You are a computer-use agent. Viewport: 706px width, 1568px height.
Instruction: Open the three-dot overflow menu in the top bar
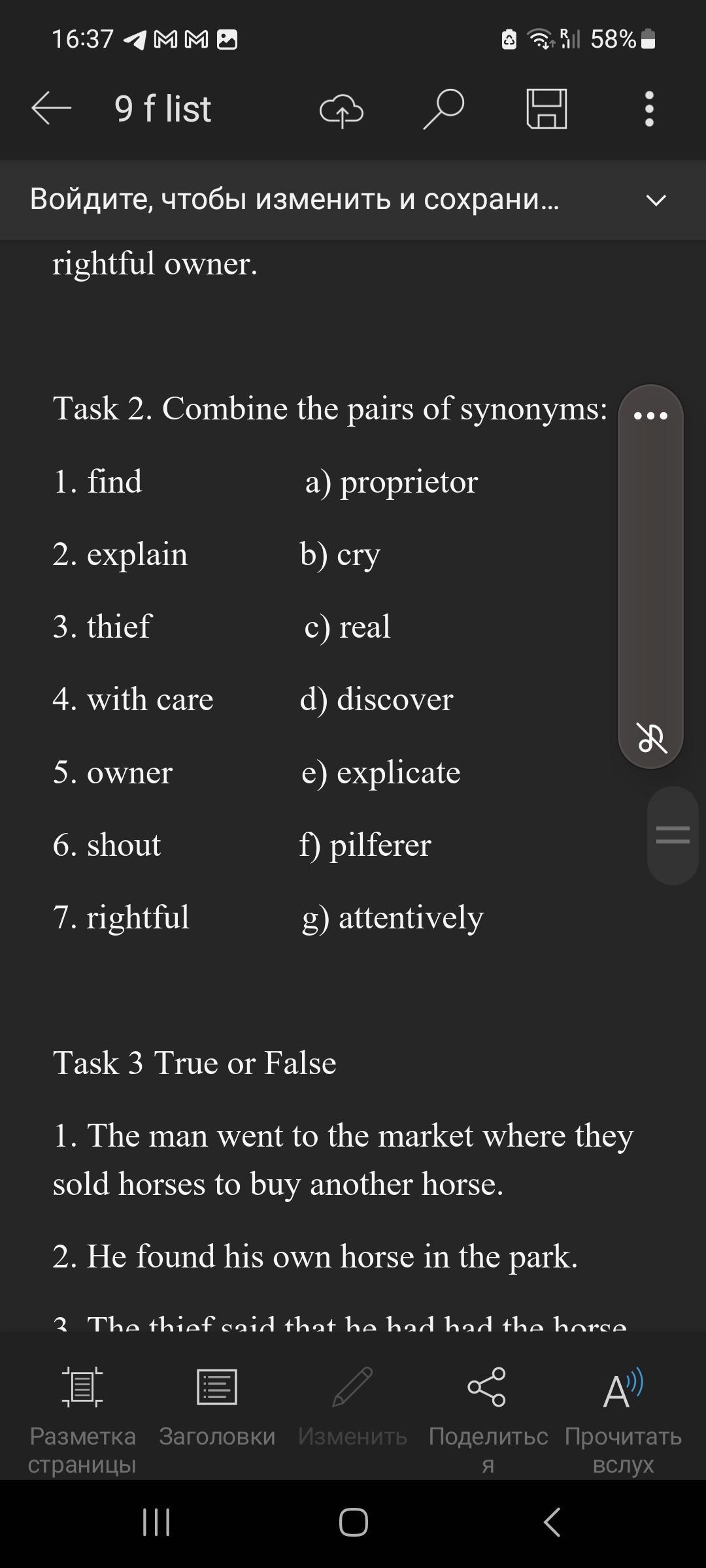[648, 108]
